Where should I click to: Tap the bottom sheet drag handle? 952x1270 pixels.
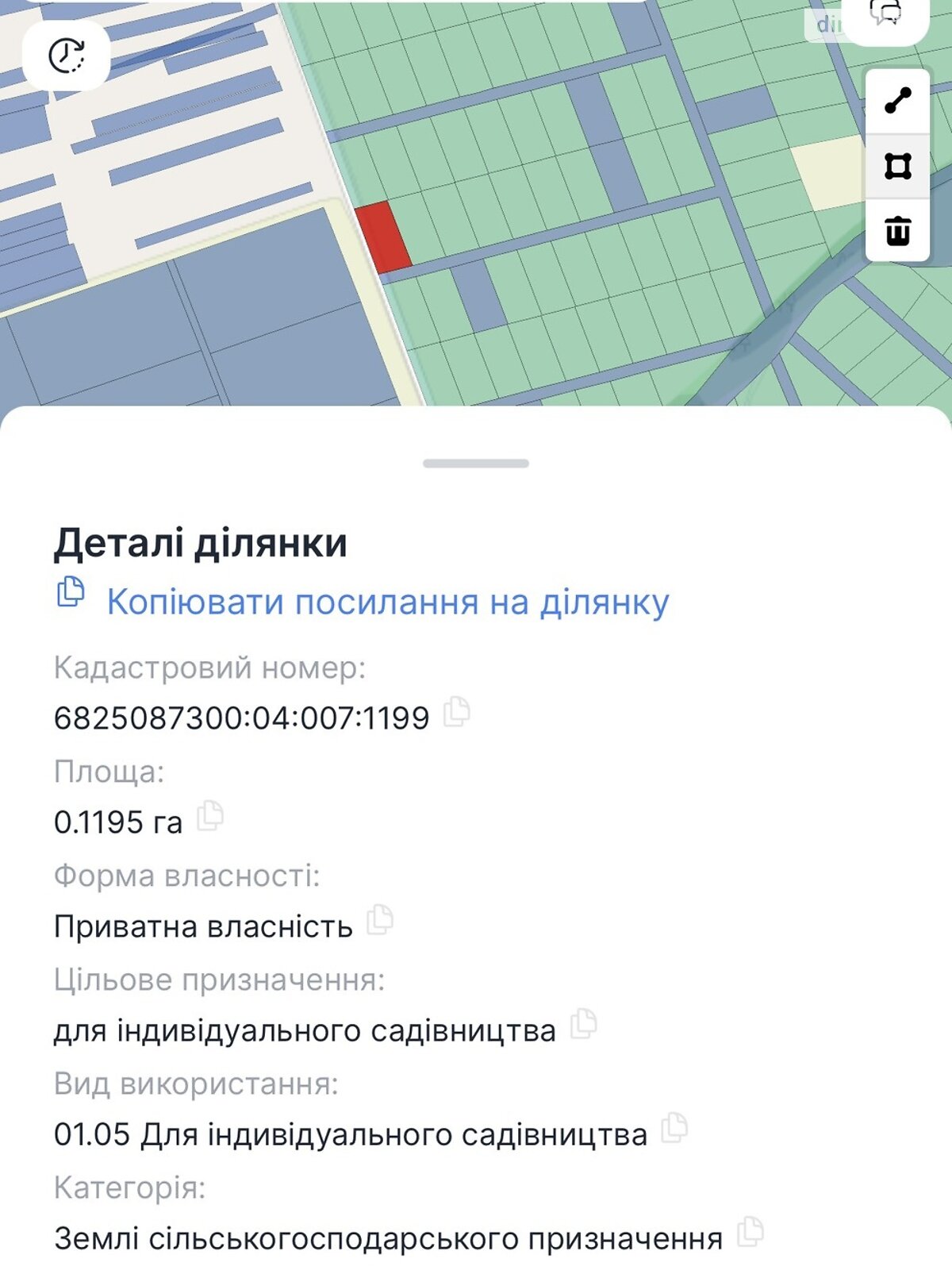pos(476,464)
